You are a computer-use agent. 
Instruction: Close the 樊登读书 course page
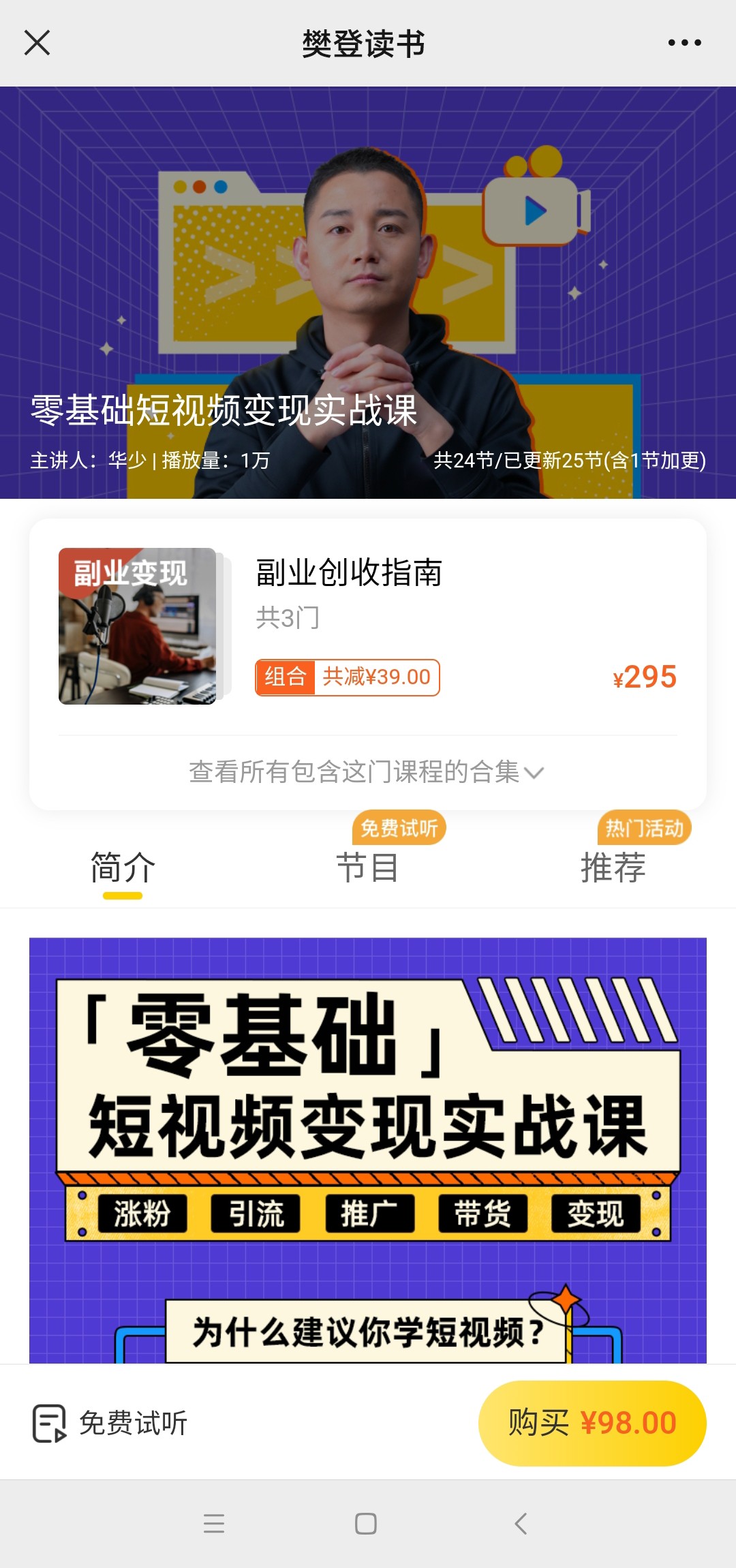pyautogui.click(x=38, y=42)
